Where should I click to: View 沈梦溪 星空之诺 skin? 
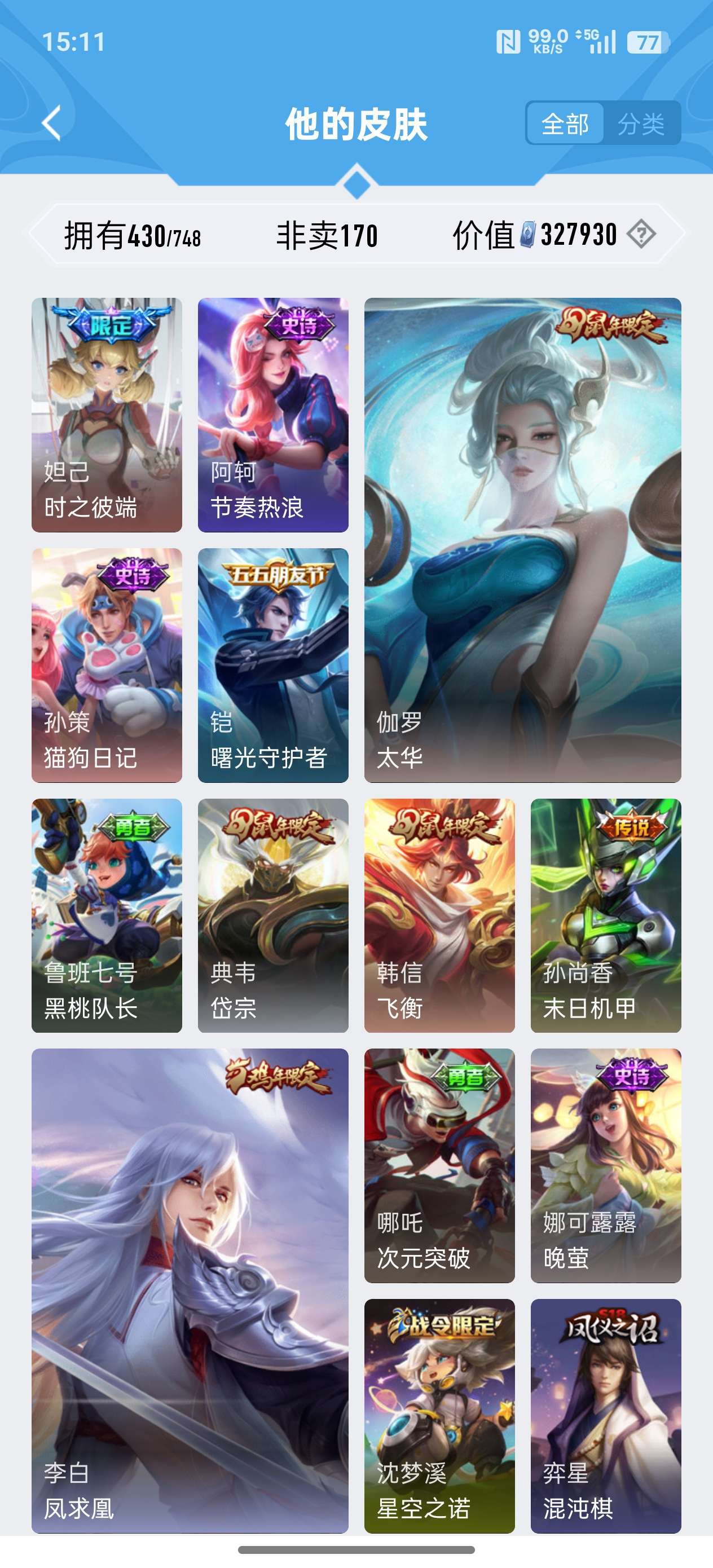tap(439, 1416)
